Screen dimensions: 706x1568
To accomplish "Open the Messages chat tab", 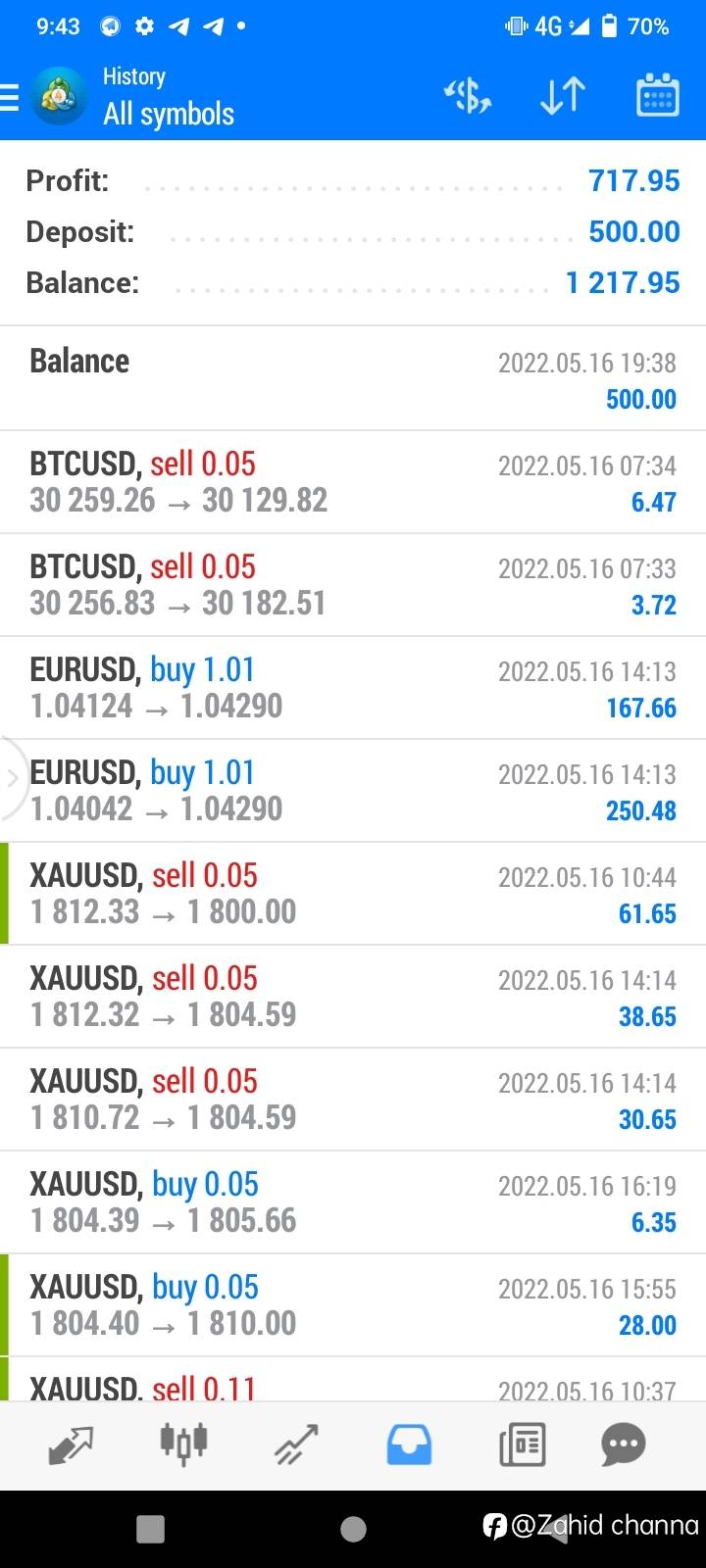I will click(624, 1445).
